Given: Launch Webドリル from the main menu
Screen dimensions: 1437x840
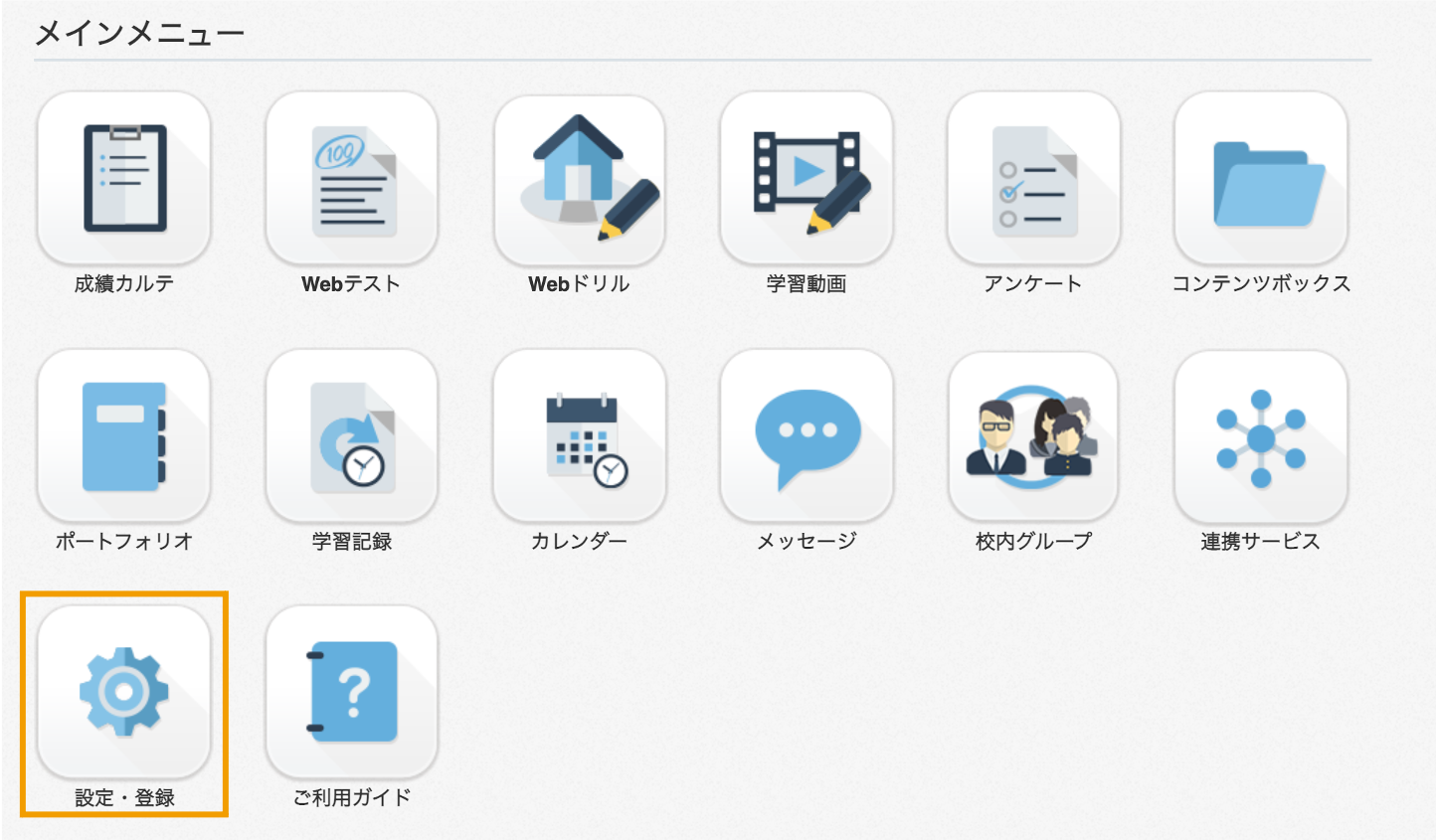Looking at the screenshot, I should point(580,179).
